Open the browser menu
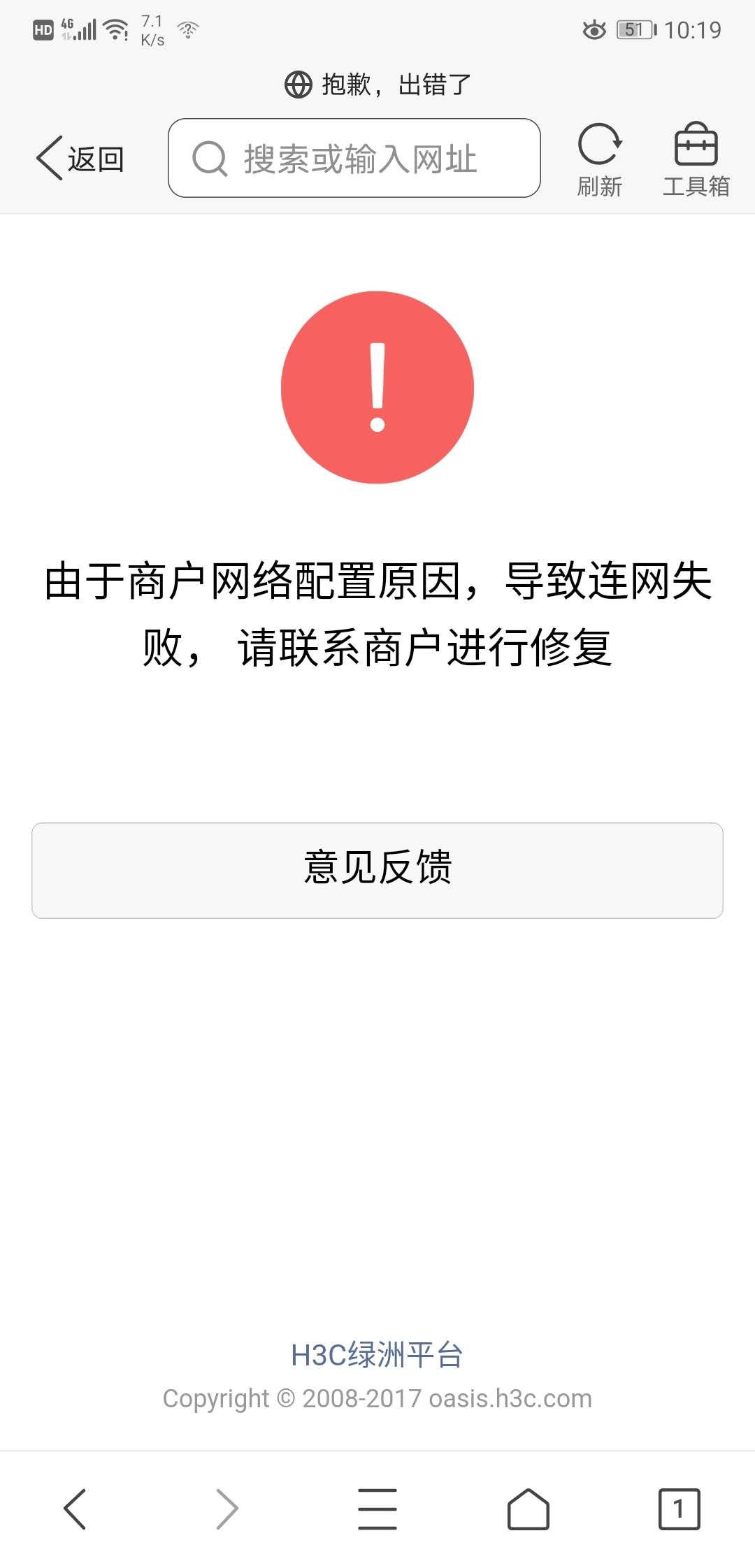This screenshot has height=1568, width=755. pyautogui.click(x=377, y=1509)
